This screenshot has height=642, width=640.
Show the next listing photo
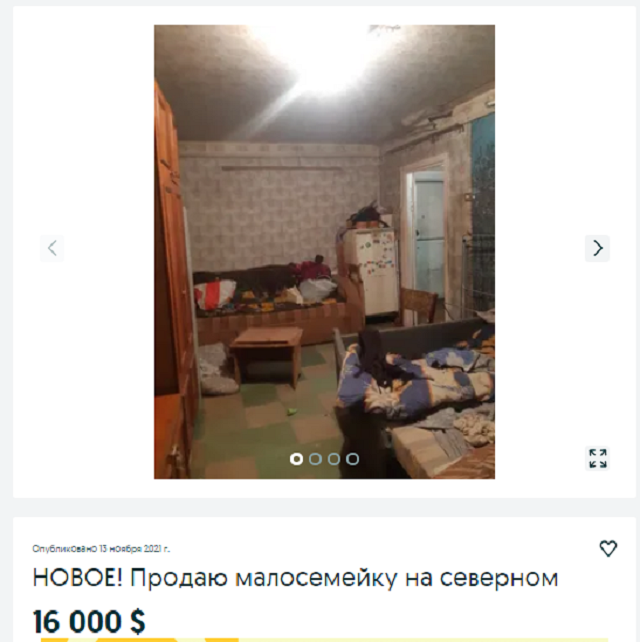tap(597, 248)
